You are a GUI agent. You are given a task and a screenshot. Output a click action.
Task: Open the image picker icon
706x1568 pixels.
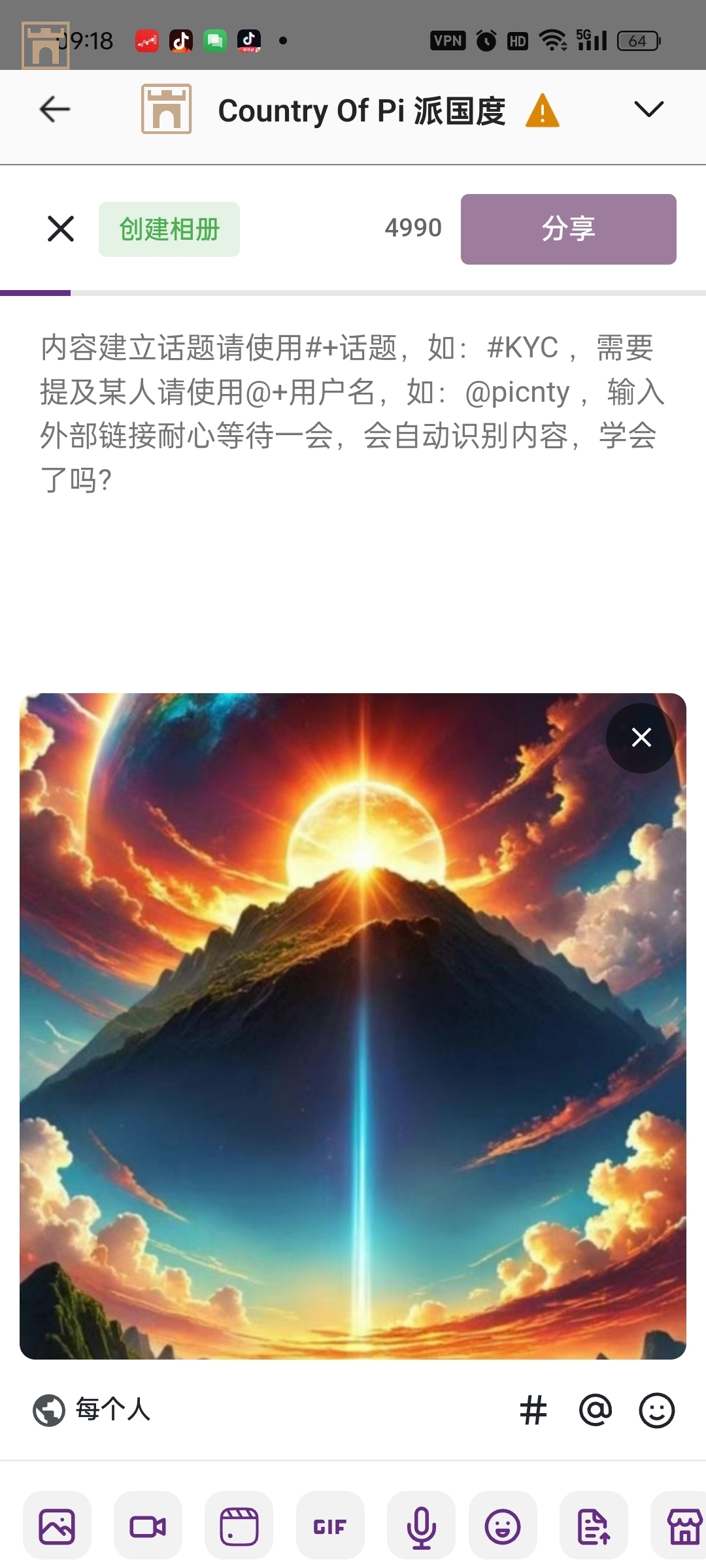point(56,1527)
